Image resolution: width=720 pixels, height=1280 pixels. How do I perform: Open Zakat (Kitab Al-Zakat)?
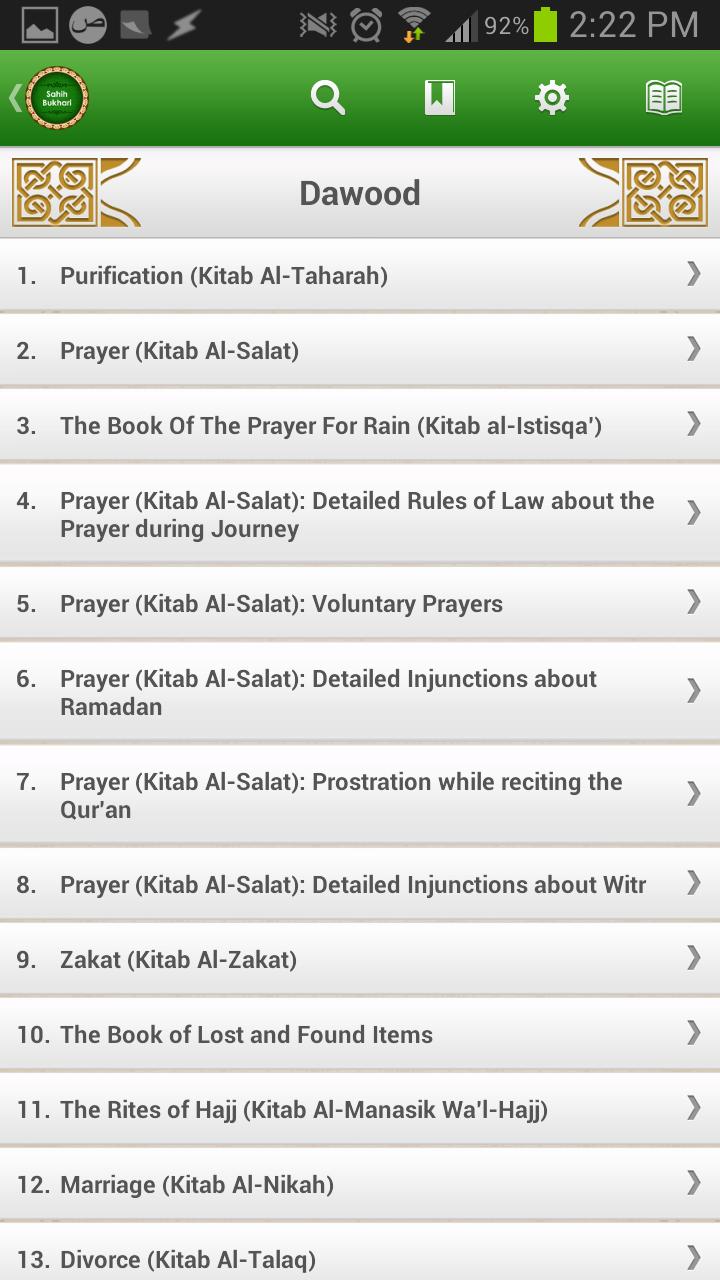coord(360,960)
